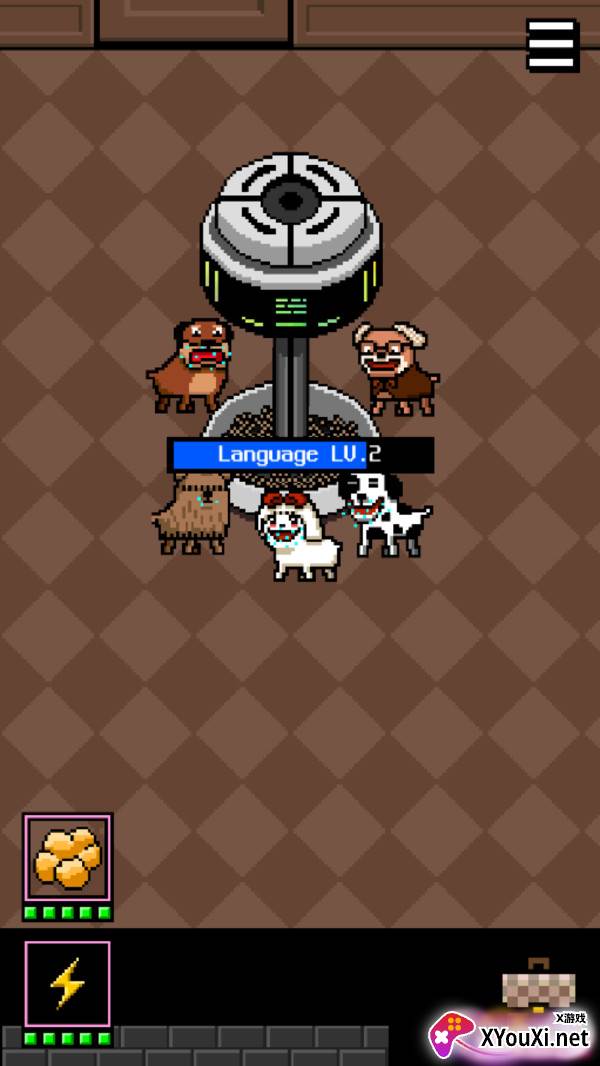The height and width of the screenshot is (1066, 600).
Task: Use the golden nuggets item
Action: 67,857
